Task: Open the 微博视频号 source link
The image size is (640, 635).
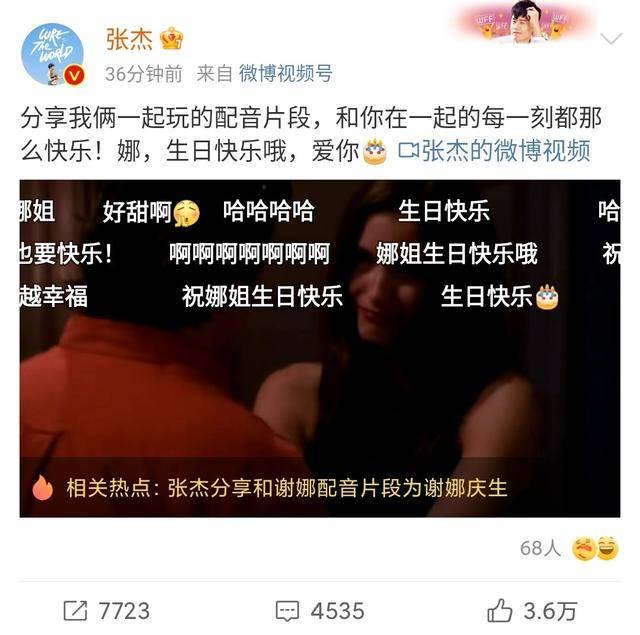Action: (x=285, y=73)
